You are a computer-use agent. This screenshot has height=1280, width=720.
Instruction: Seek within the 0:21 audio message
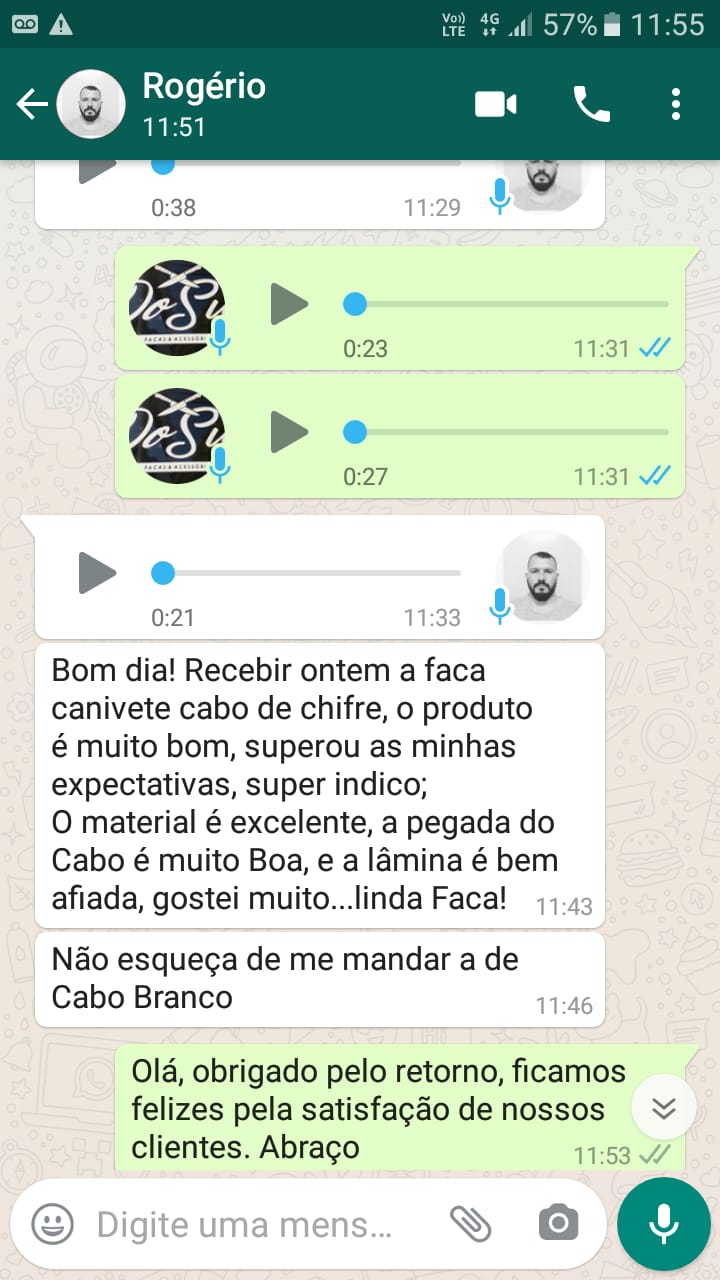tap(310, 573)
